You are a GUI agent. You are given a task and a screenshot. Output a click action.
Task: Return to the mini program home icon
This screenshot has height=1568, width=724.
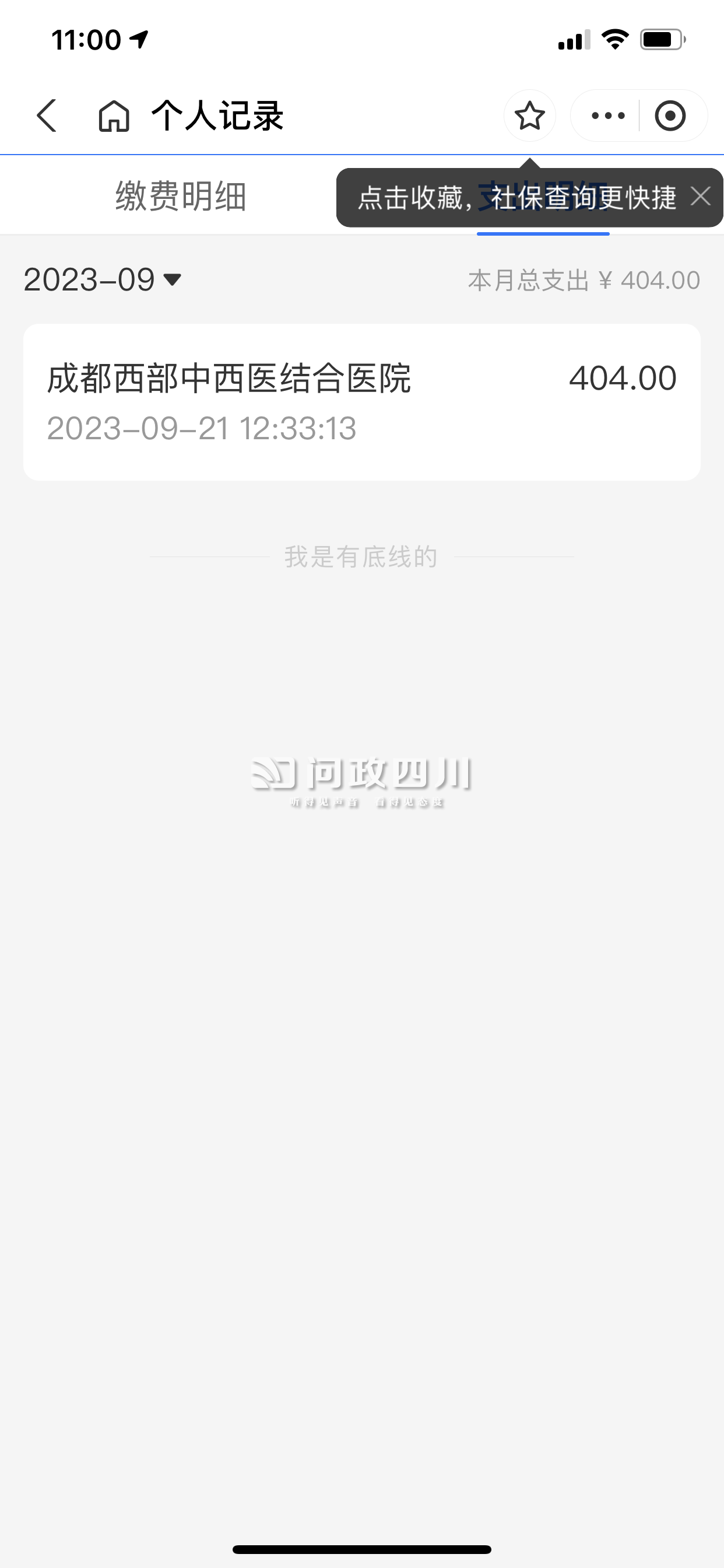click(x=114, y=116)
